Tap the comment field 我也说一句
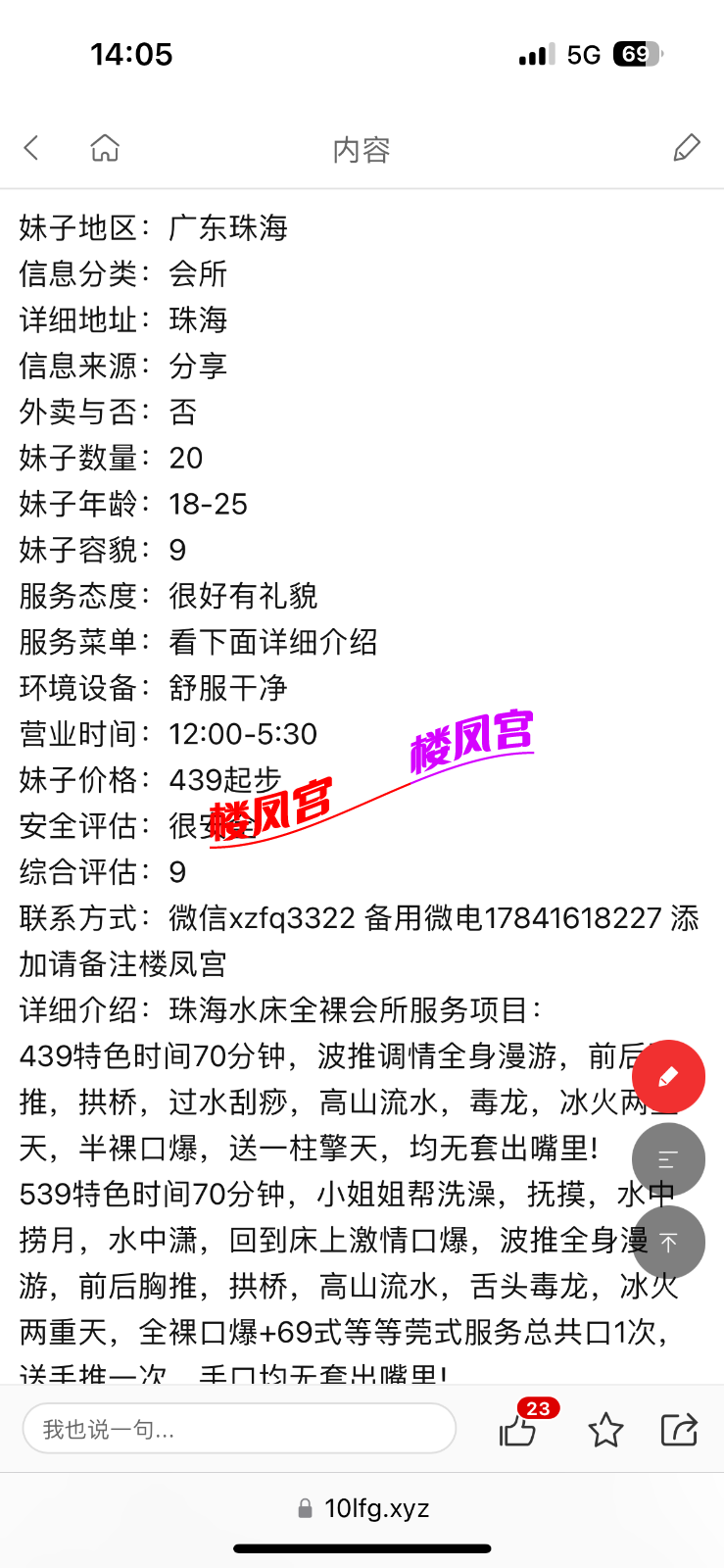Image resolution: width=724 pixels, height=1568 pixels. point(239,1427)
